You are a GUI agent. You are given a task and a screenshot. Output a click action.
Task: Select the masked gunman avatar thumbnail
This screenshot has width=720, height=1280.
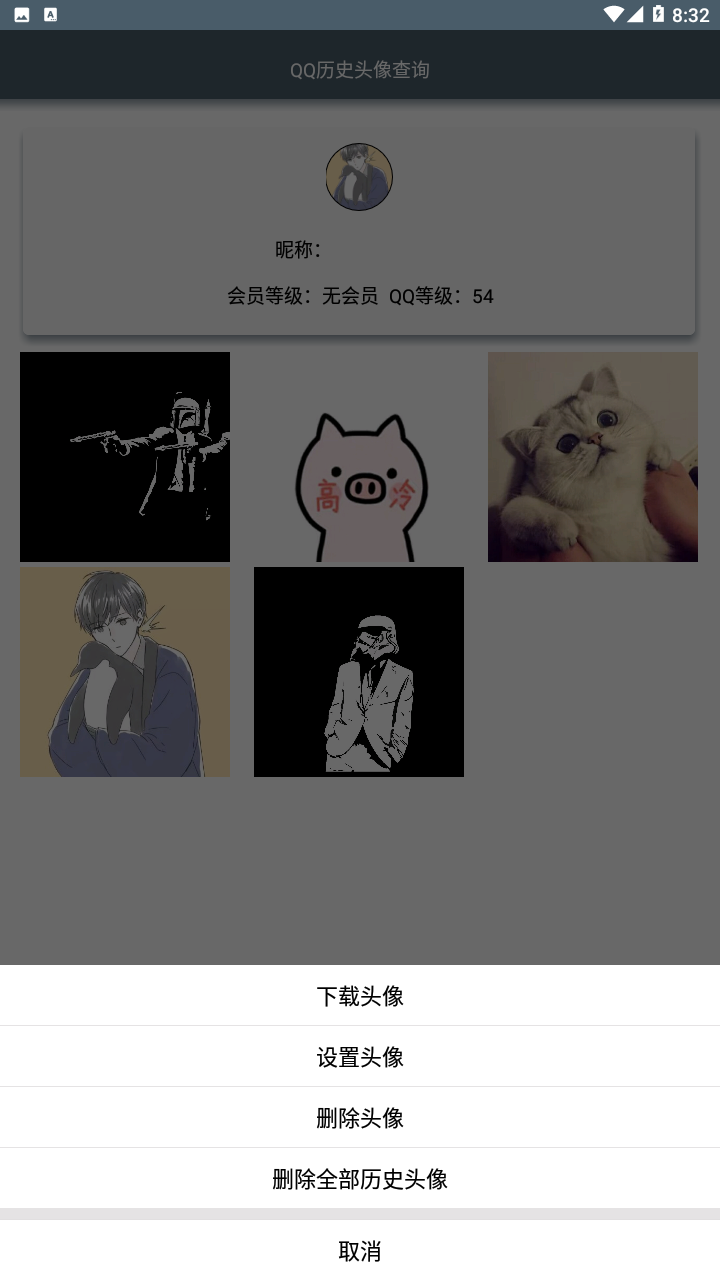pos(124,456)
